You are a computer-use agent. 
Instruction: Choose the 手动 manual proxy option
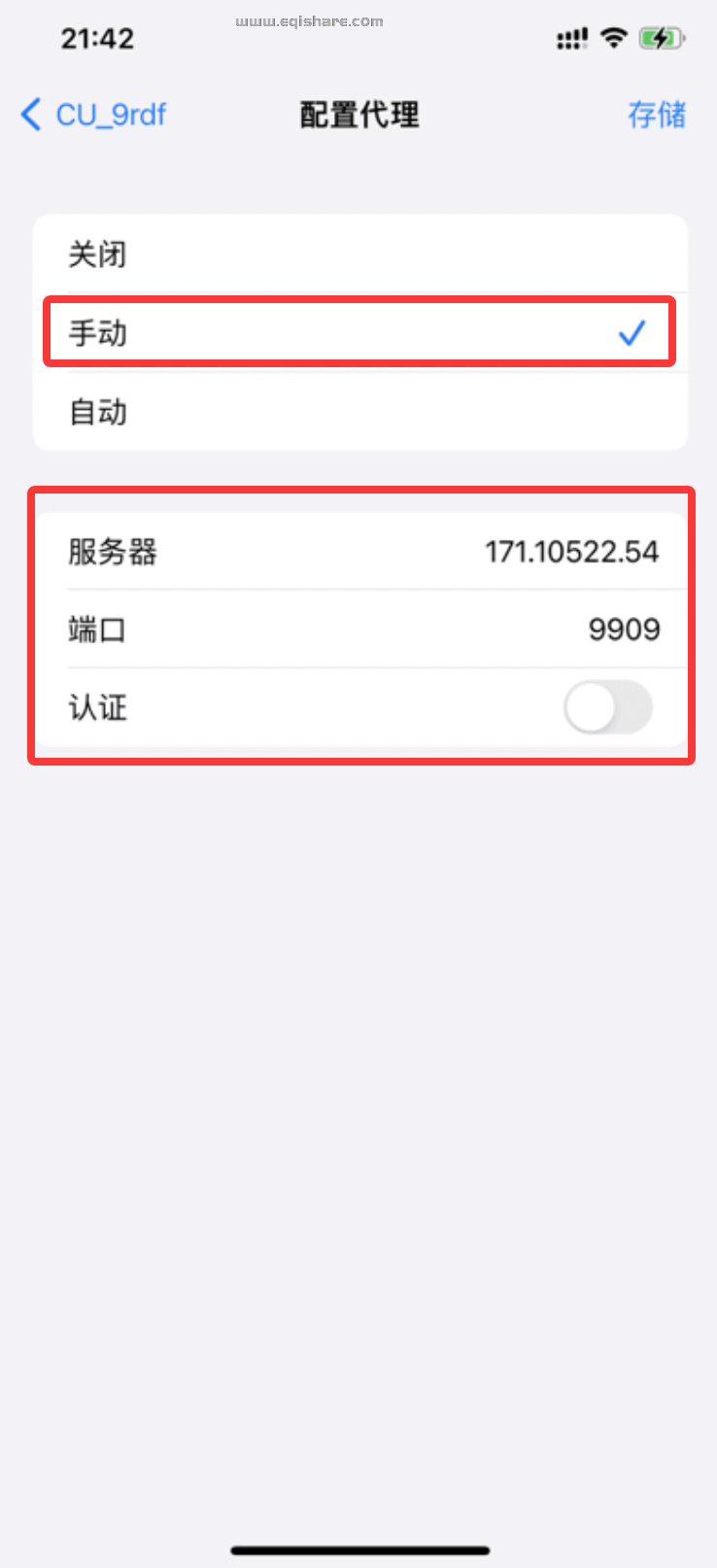359,333
